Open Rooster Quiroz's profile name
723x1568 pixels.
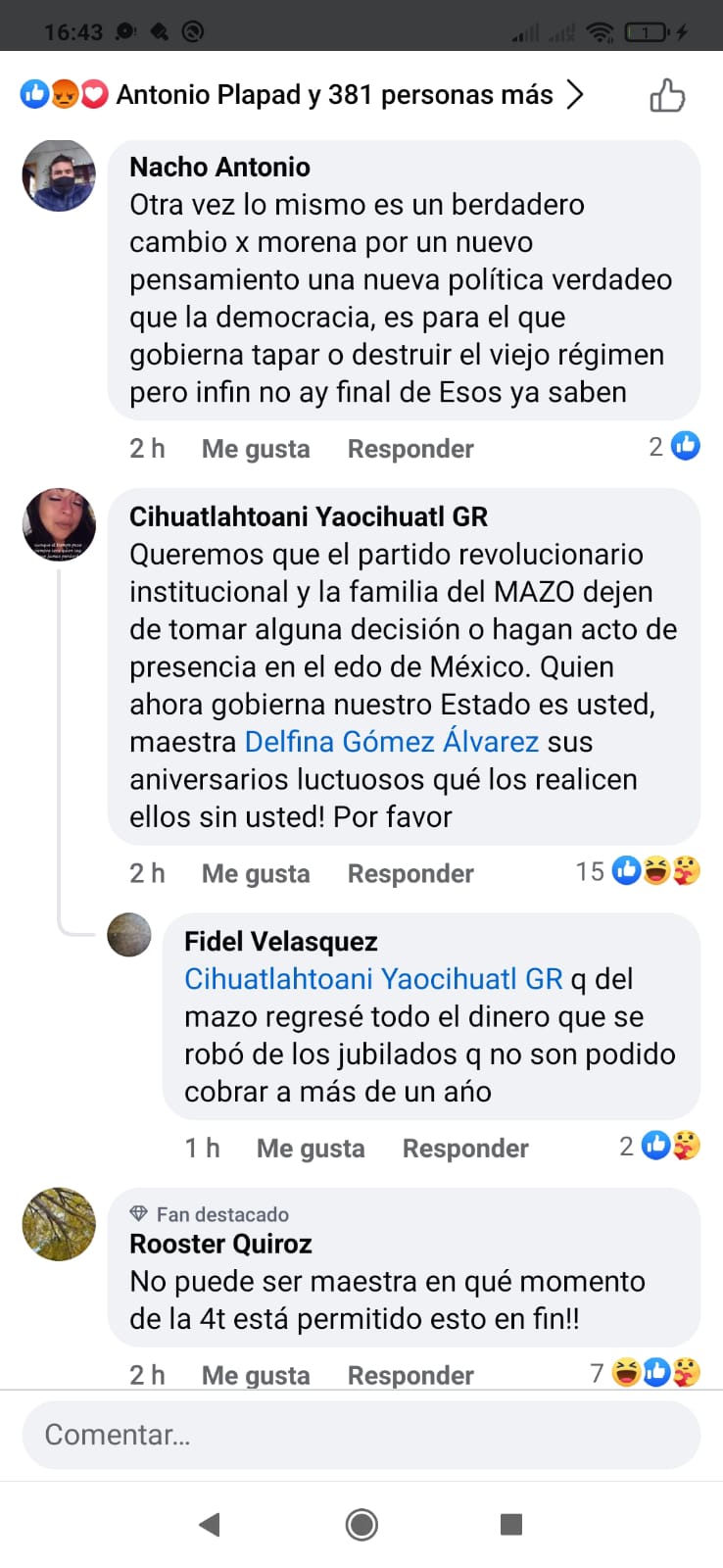click(x=220, y=1244)
